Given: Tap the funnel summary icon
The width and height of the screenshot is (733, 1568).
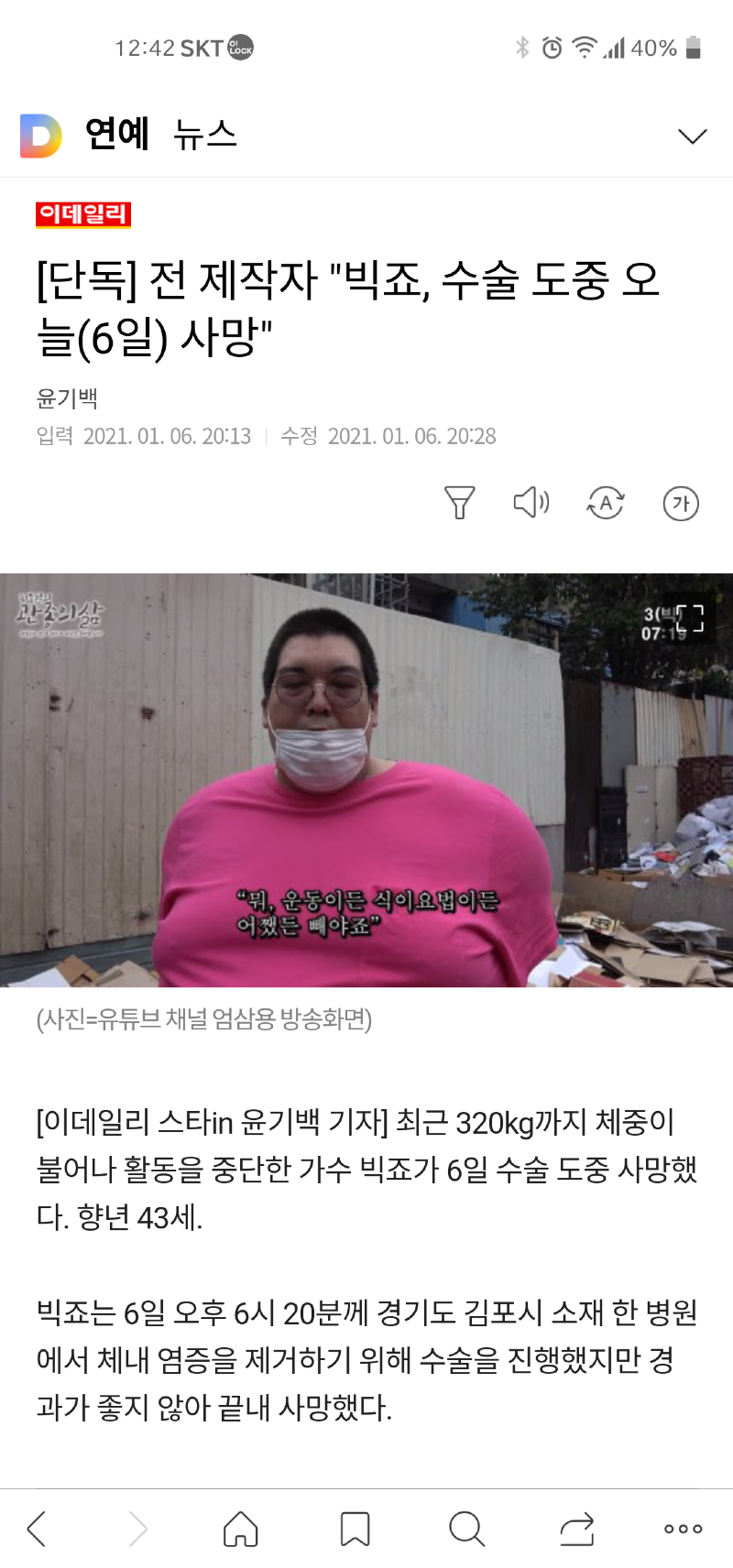Looking at the screenshot, I should 459,503.
